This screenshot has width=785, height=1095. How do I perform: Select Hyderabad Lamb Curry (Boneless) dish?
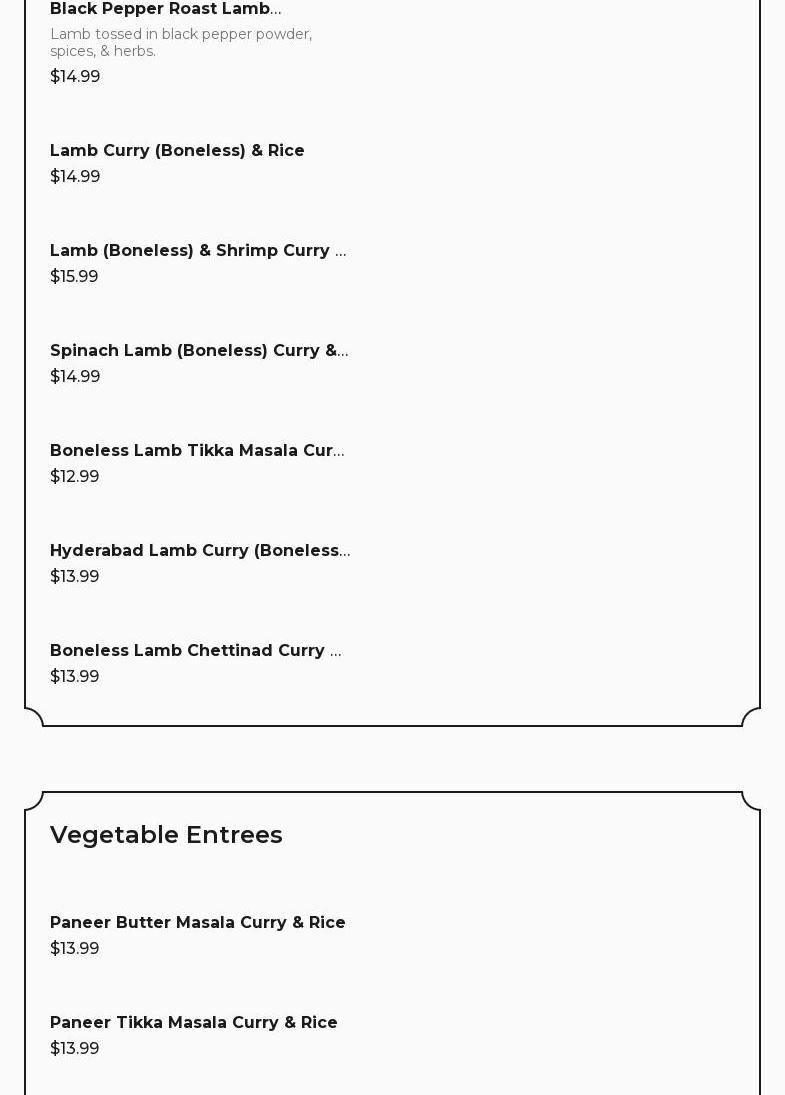[199, 551]
